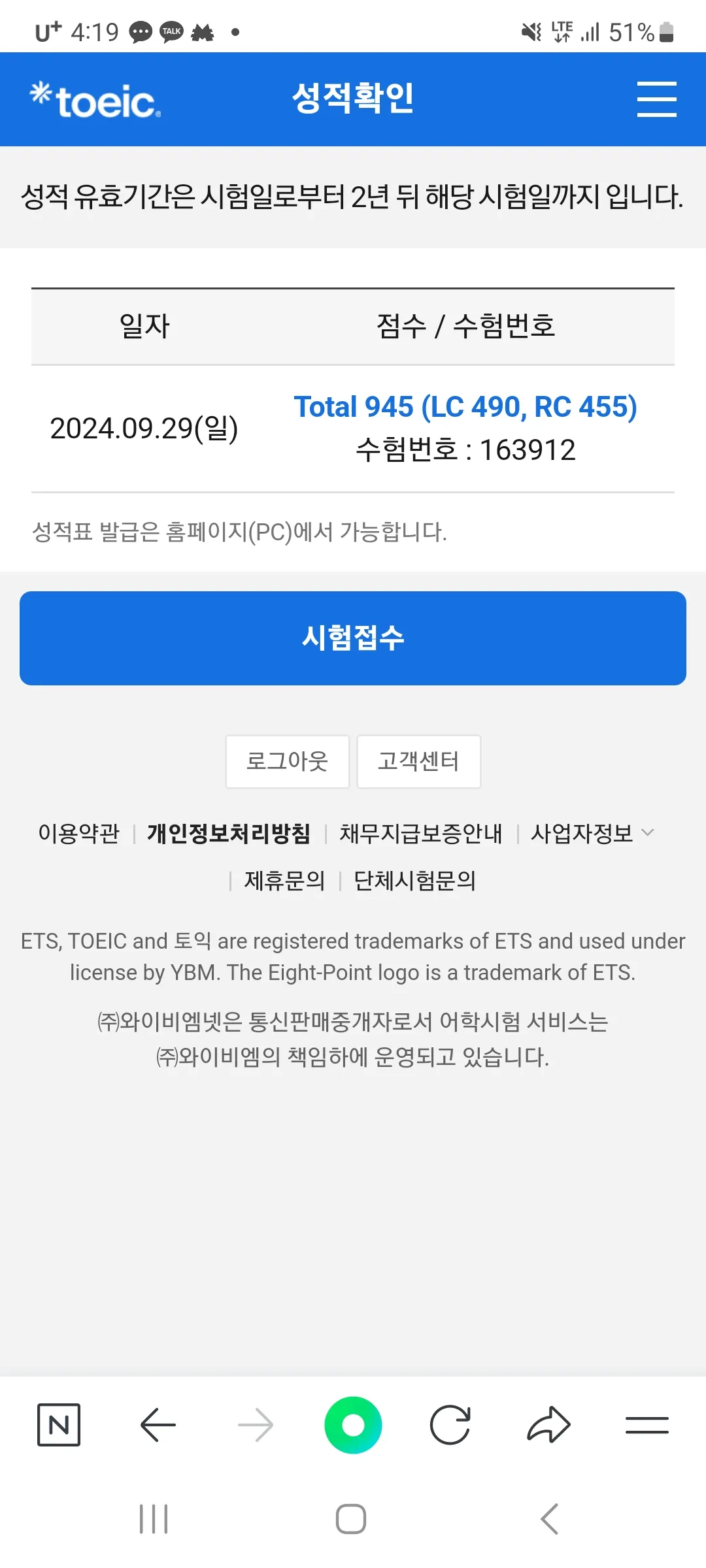Screen dimensions: 706x1568
Task: Go back with the browser's left arrow
Action: coord(158,1425)
